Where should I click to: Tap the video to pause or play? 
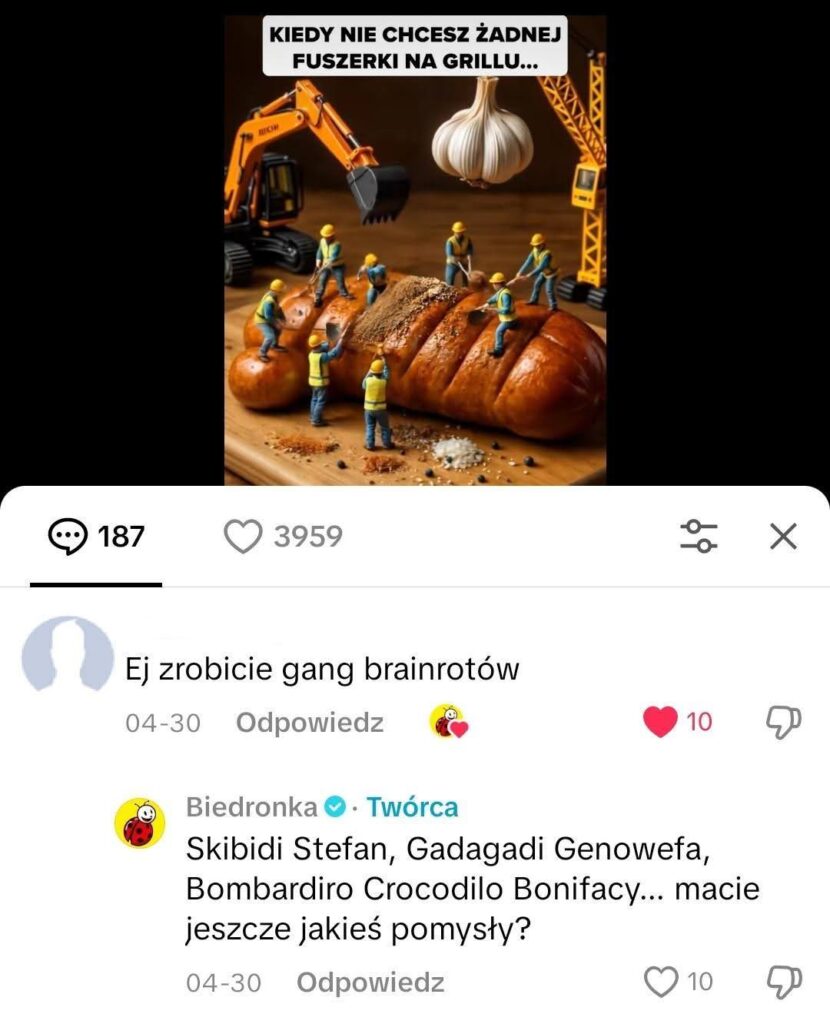click(x=415, y=250)
